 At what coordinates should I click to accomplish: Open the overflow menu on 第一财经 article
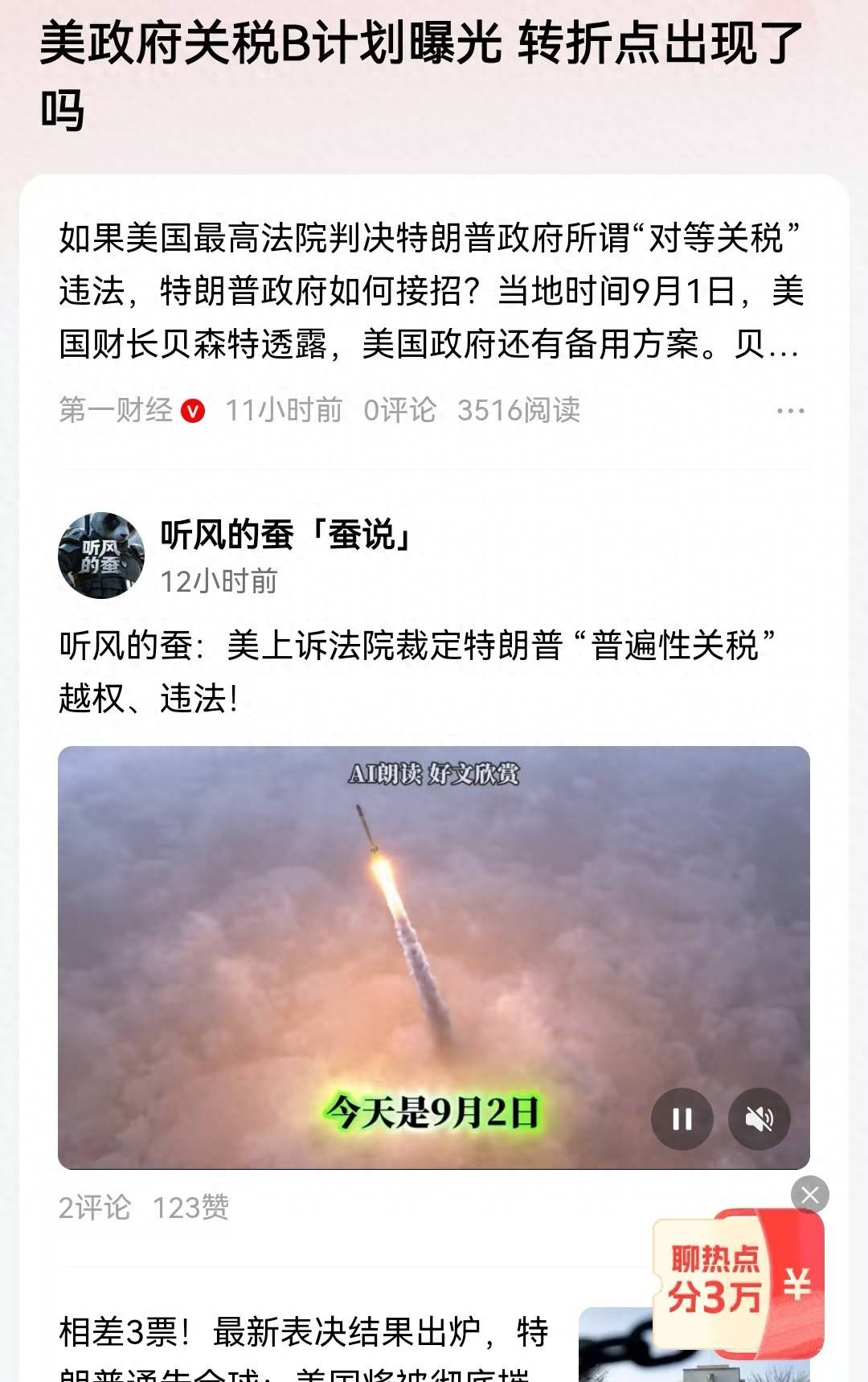(x=790, y=411)
